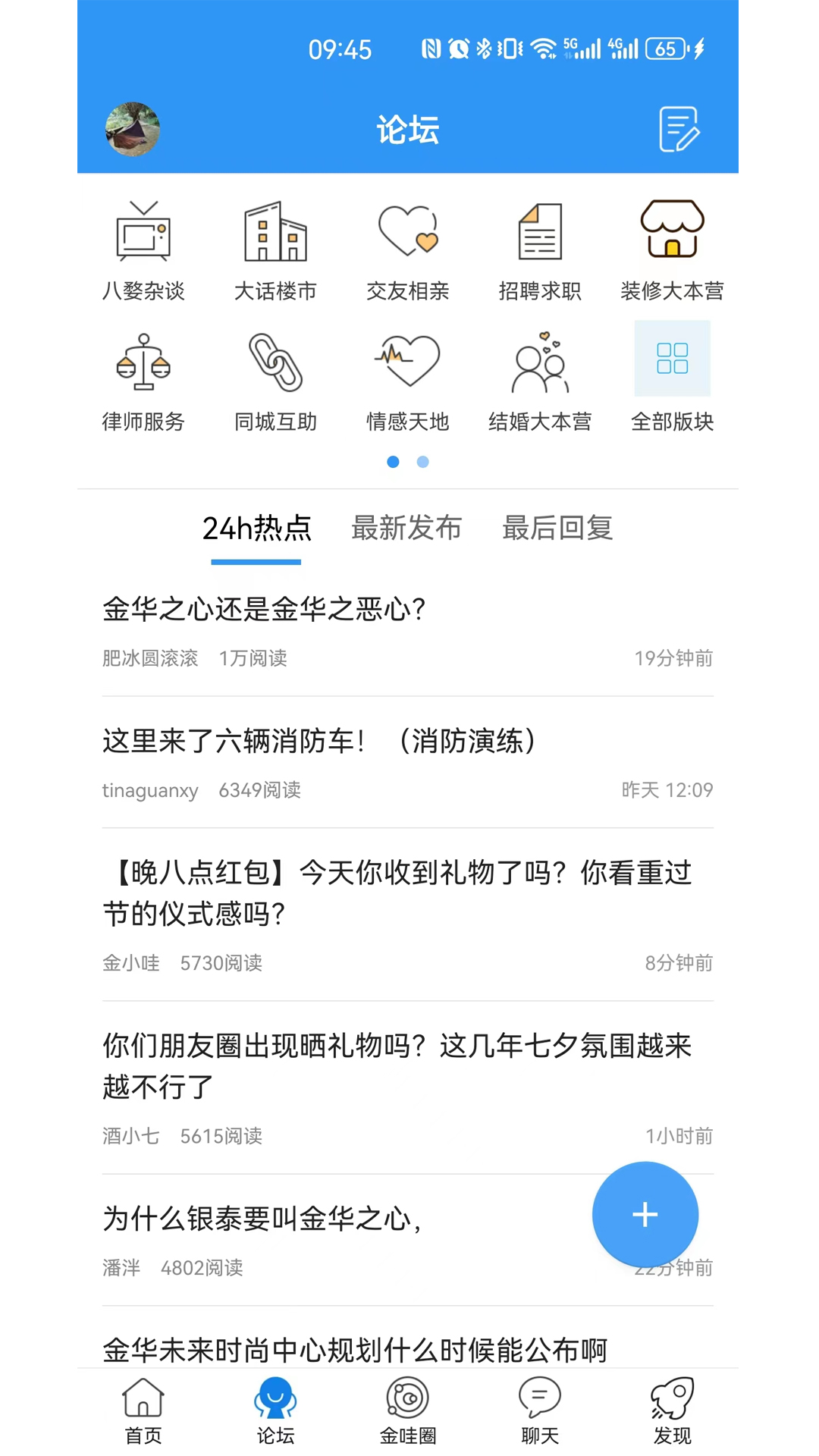Viewport: 819px width, 1456px height.
Task: Switch to the 最新发布 tab
Action: (x=406, y=529)
